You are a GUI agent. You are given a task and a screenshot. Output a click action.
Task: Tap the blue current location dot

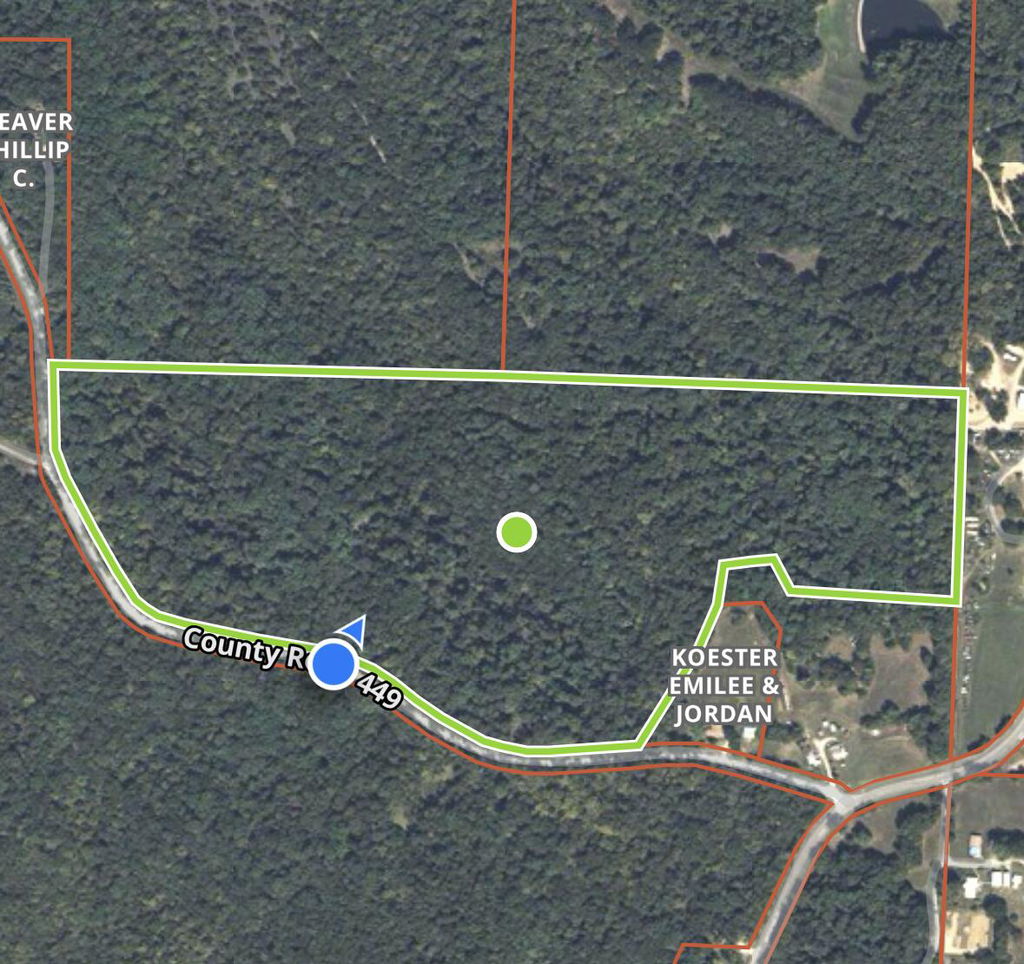[x=333, y=665]
